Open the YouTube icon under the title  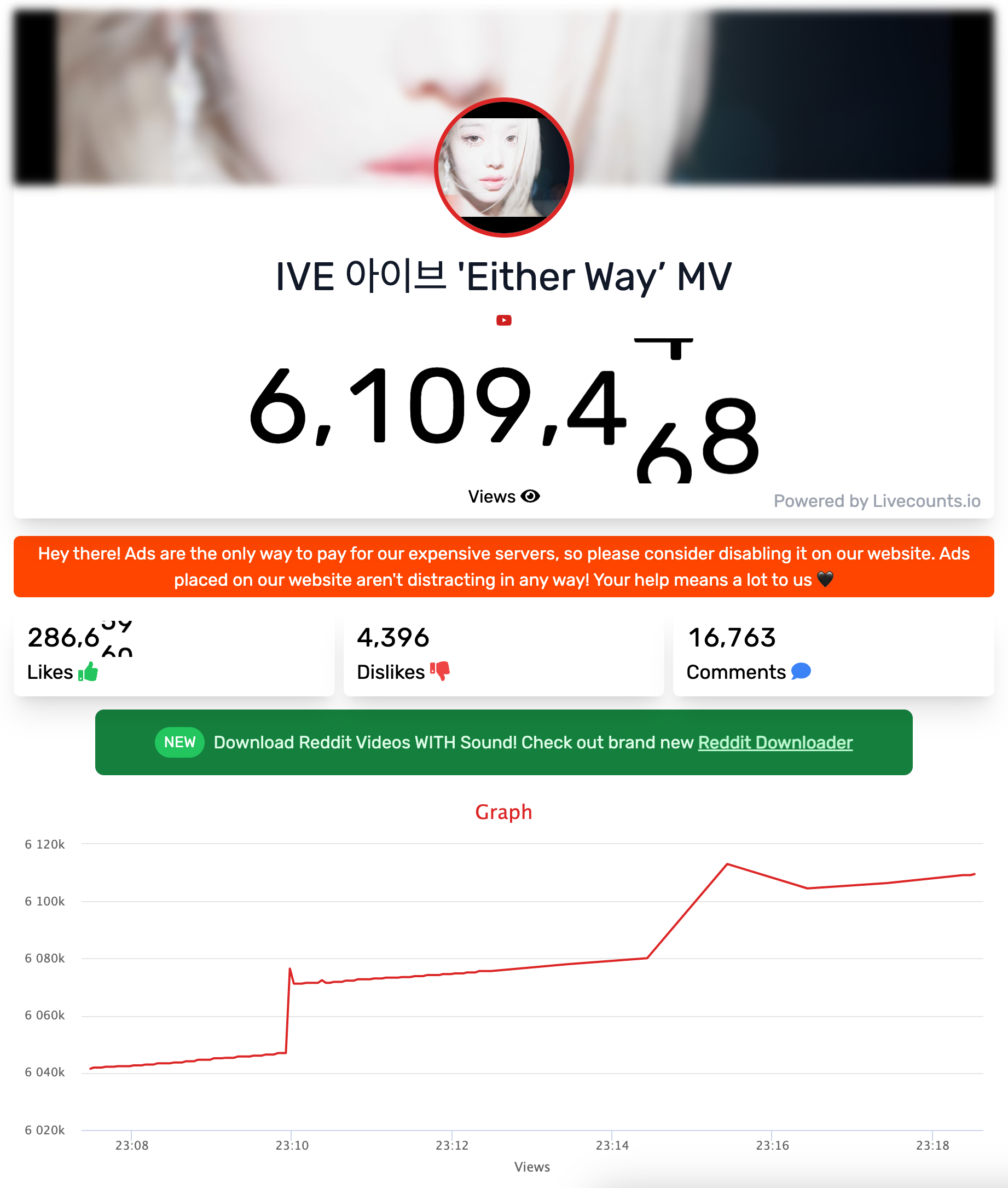[x=503, y=320]
